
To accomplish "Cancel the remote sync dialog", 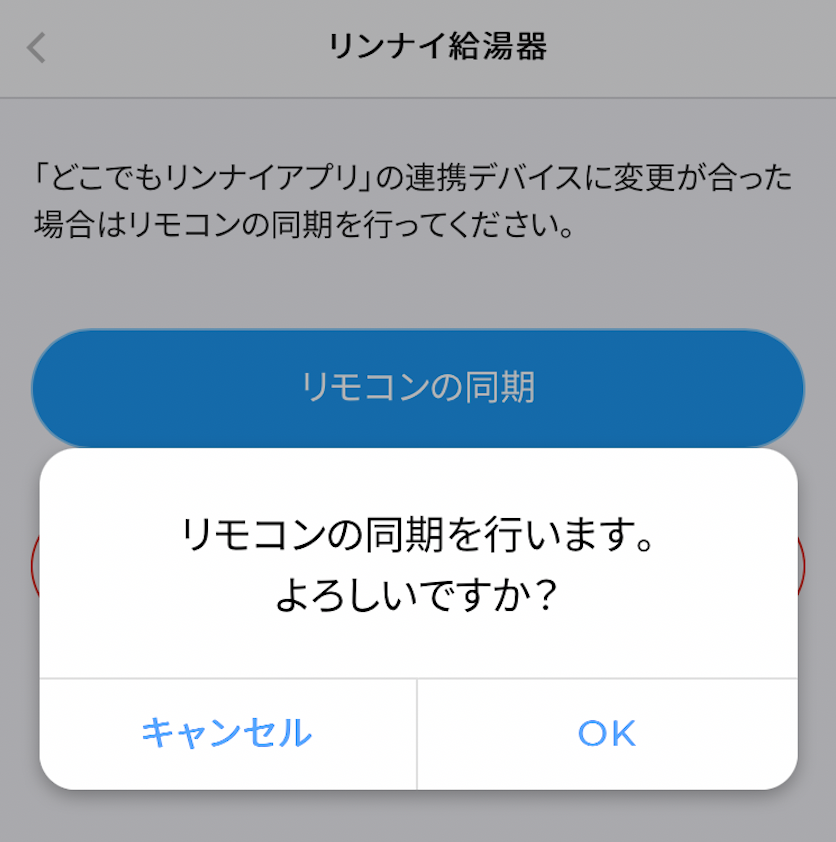I will click(x=227, y=734).
